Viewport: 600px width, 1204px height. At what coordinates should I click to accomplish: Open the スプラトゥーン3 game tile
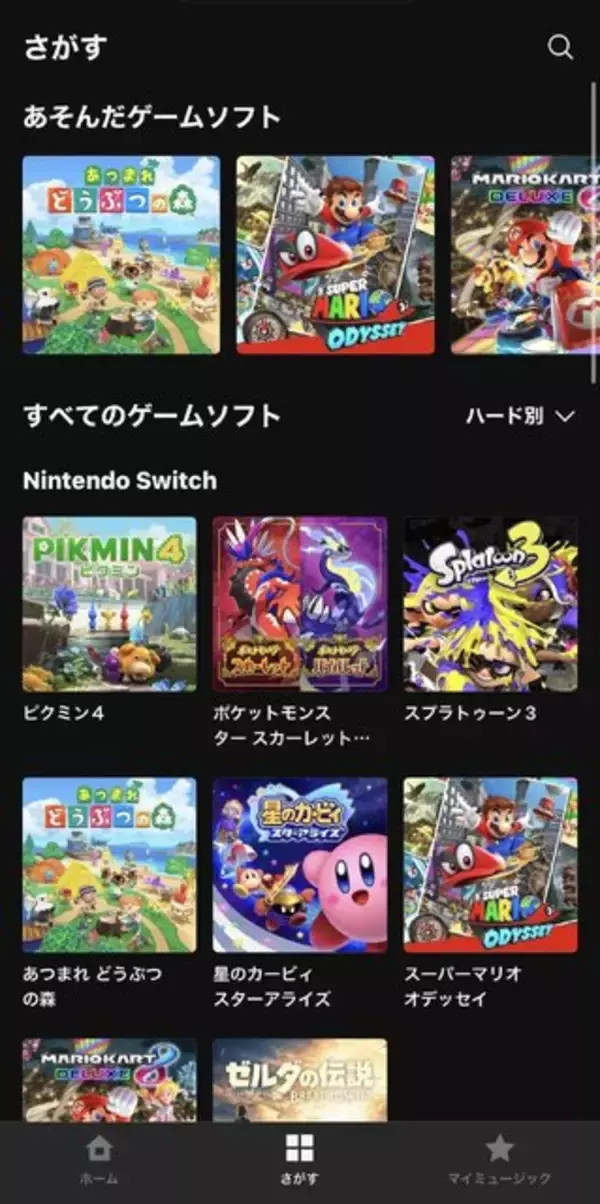point(490,603)
